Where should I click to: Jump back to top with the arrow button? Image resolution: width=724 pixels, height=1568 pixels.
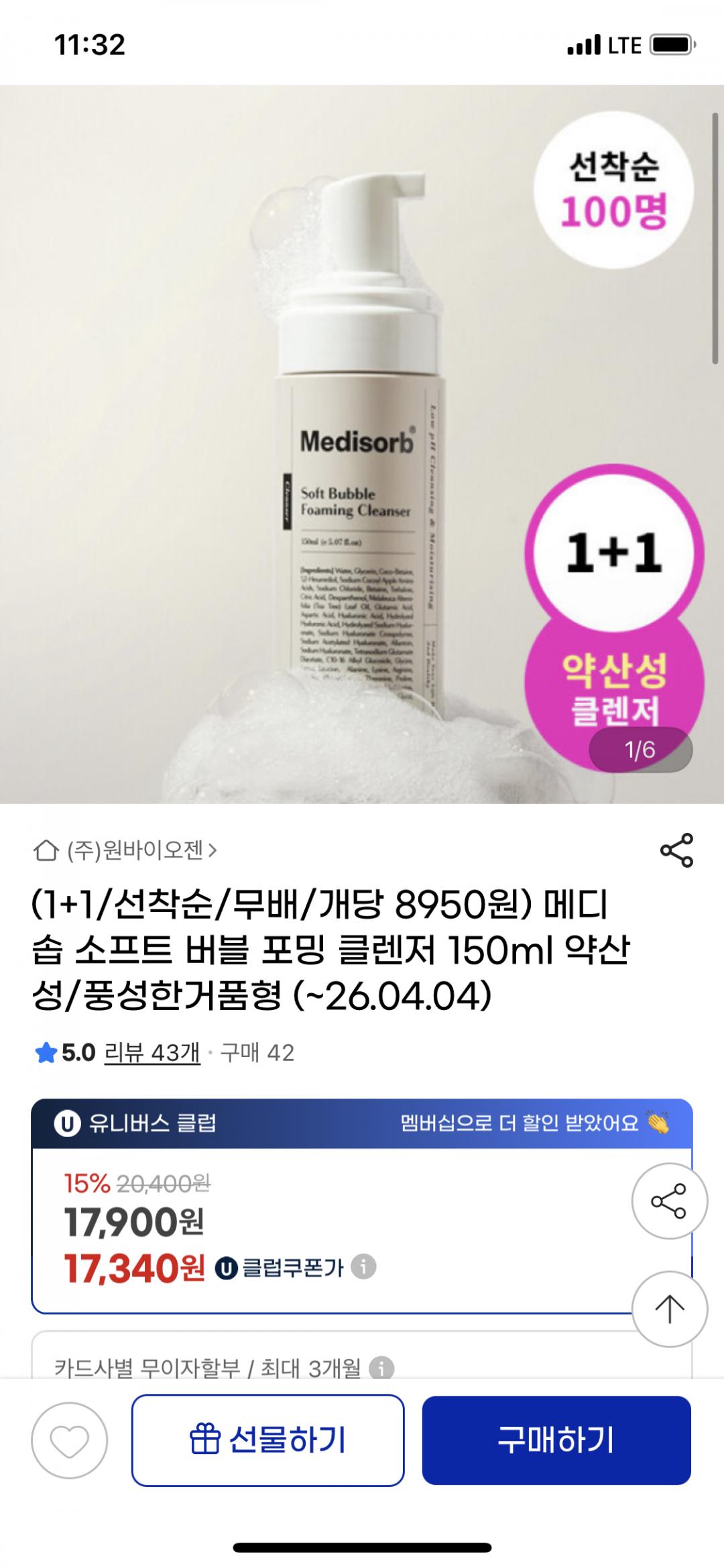pyautogui.click(x=669, y=1308)
